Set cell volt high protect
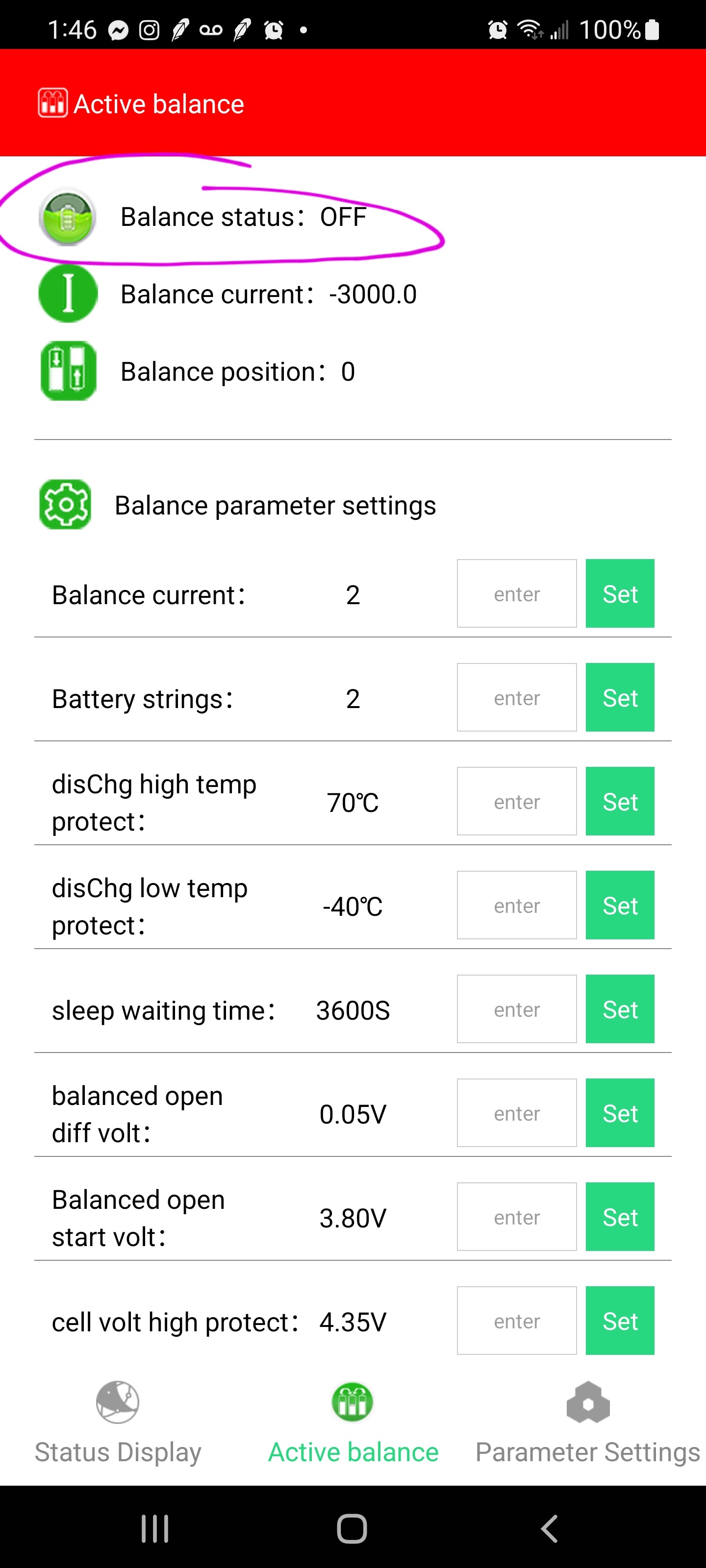The image size is (706, 1568). (x=620, y=1321)
